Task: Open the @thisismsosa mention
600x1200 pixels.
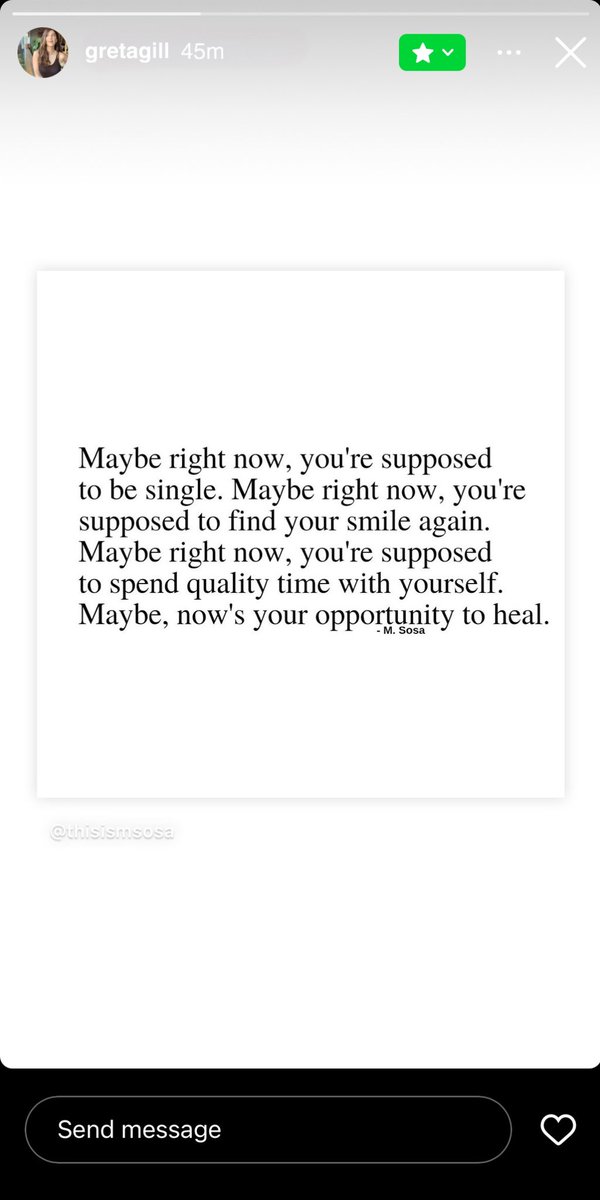Action: (x=112, y=831)
